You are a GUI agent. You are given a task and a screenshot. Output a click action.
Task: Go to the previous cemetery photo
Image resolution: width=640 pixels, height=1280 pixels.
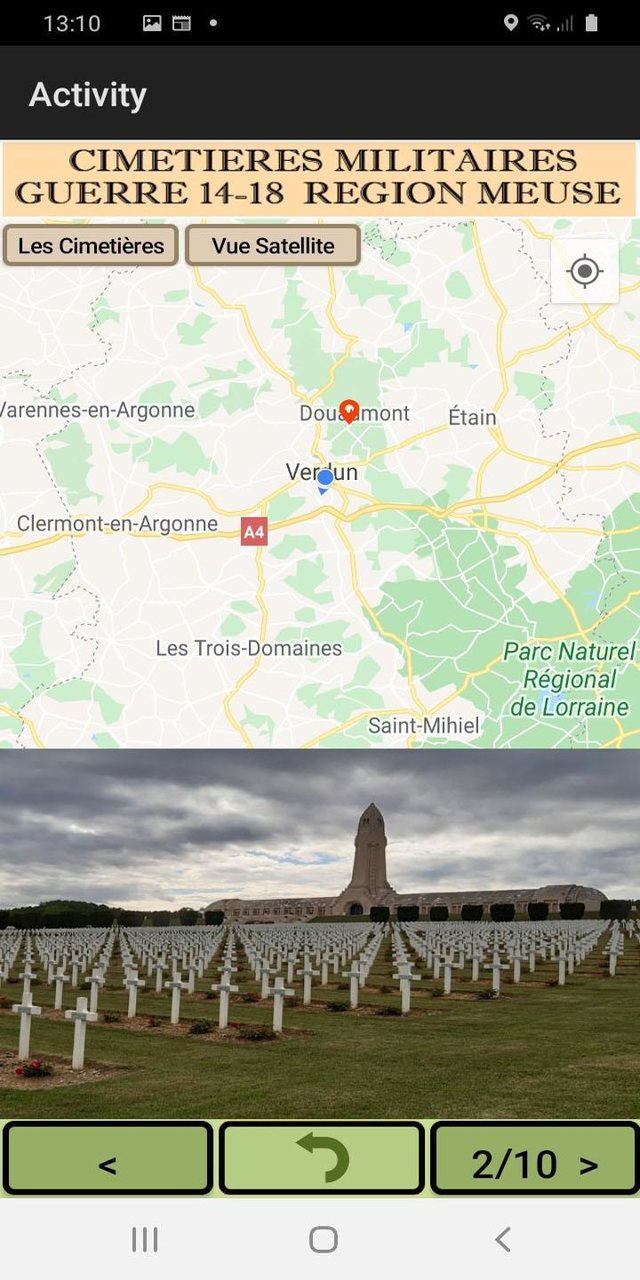pos(108,1159)
